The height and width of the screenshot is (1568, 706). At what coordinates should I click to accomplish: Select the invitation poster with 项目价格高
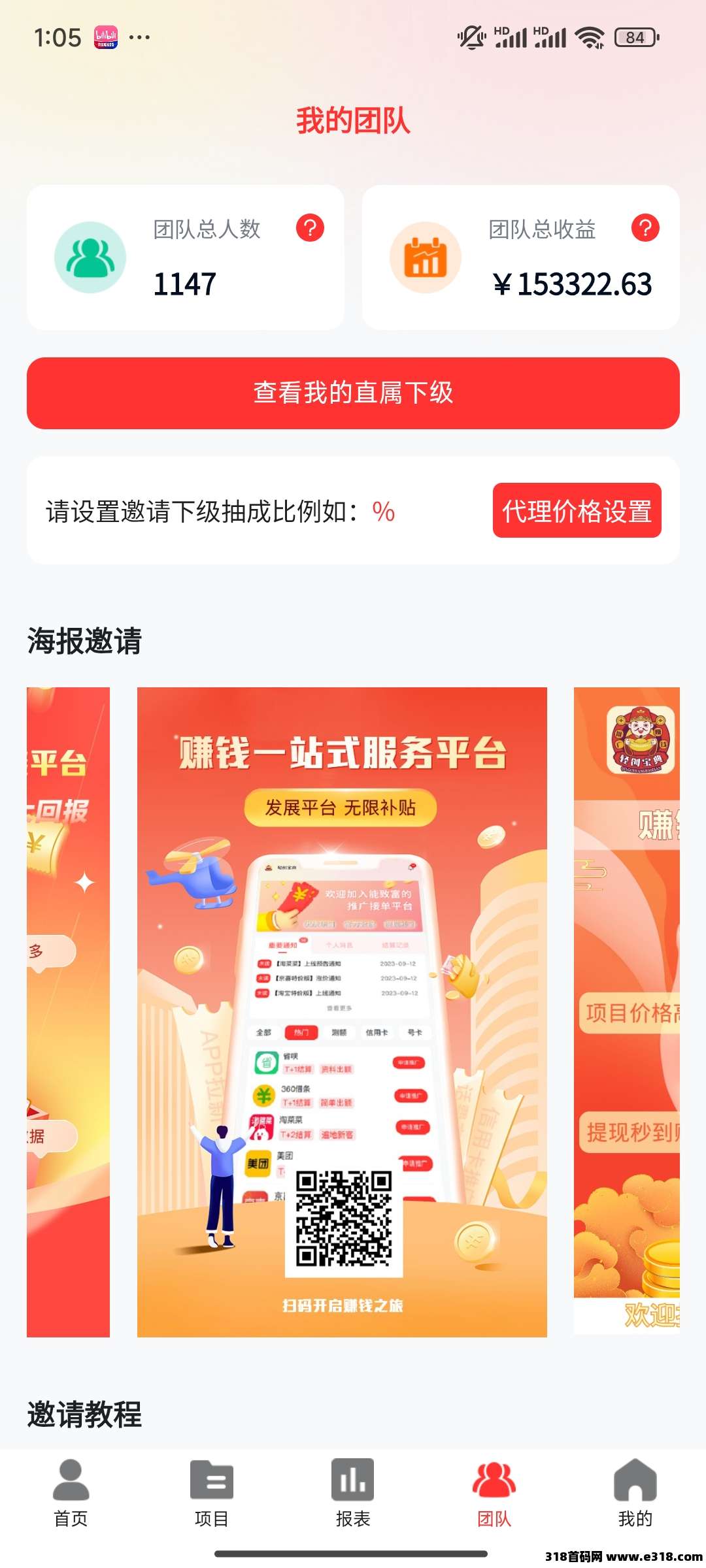627,1011
